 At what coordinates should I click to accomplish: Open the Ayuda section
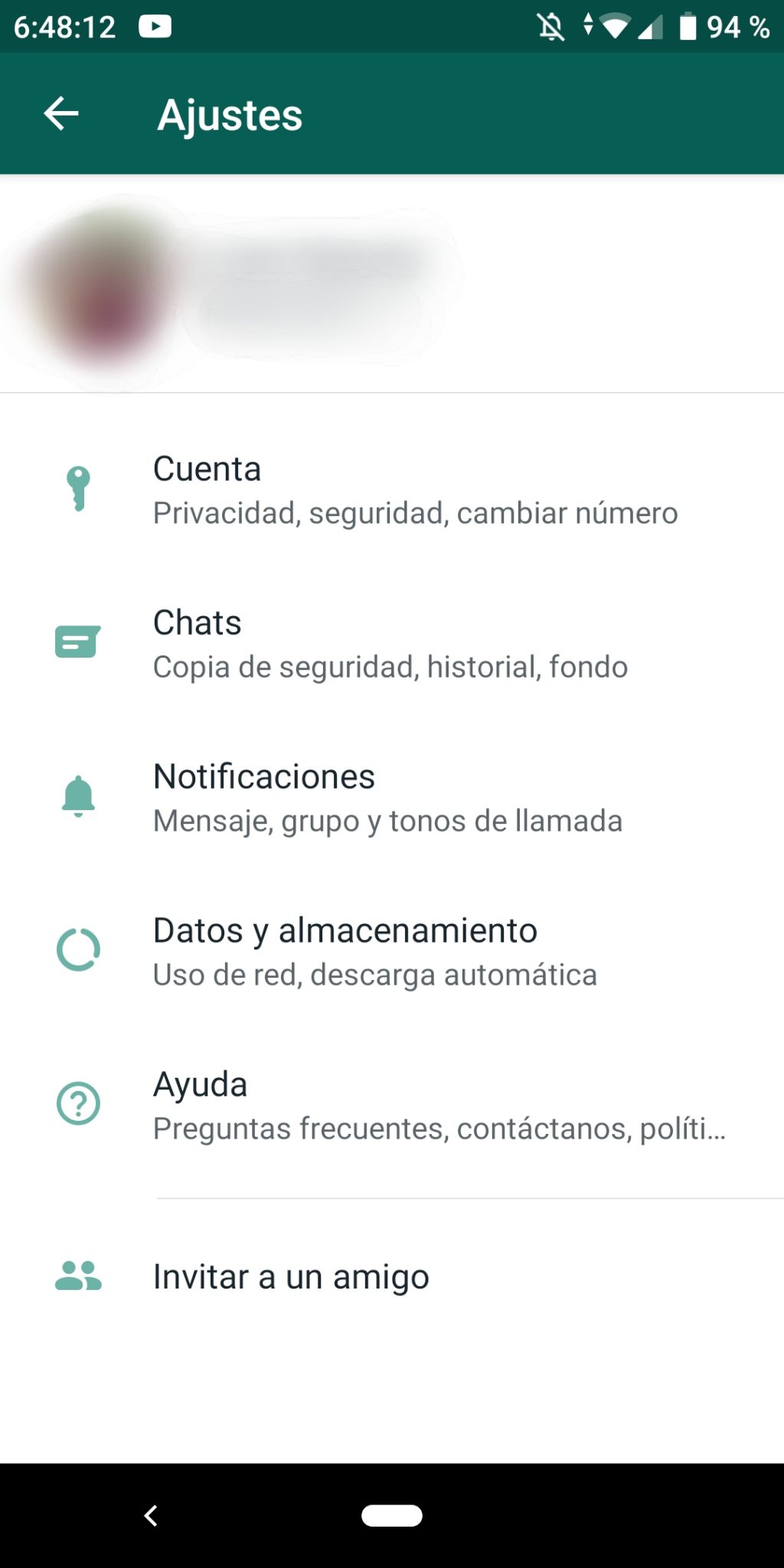392,1106
